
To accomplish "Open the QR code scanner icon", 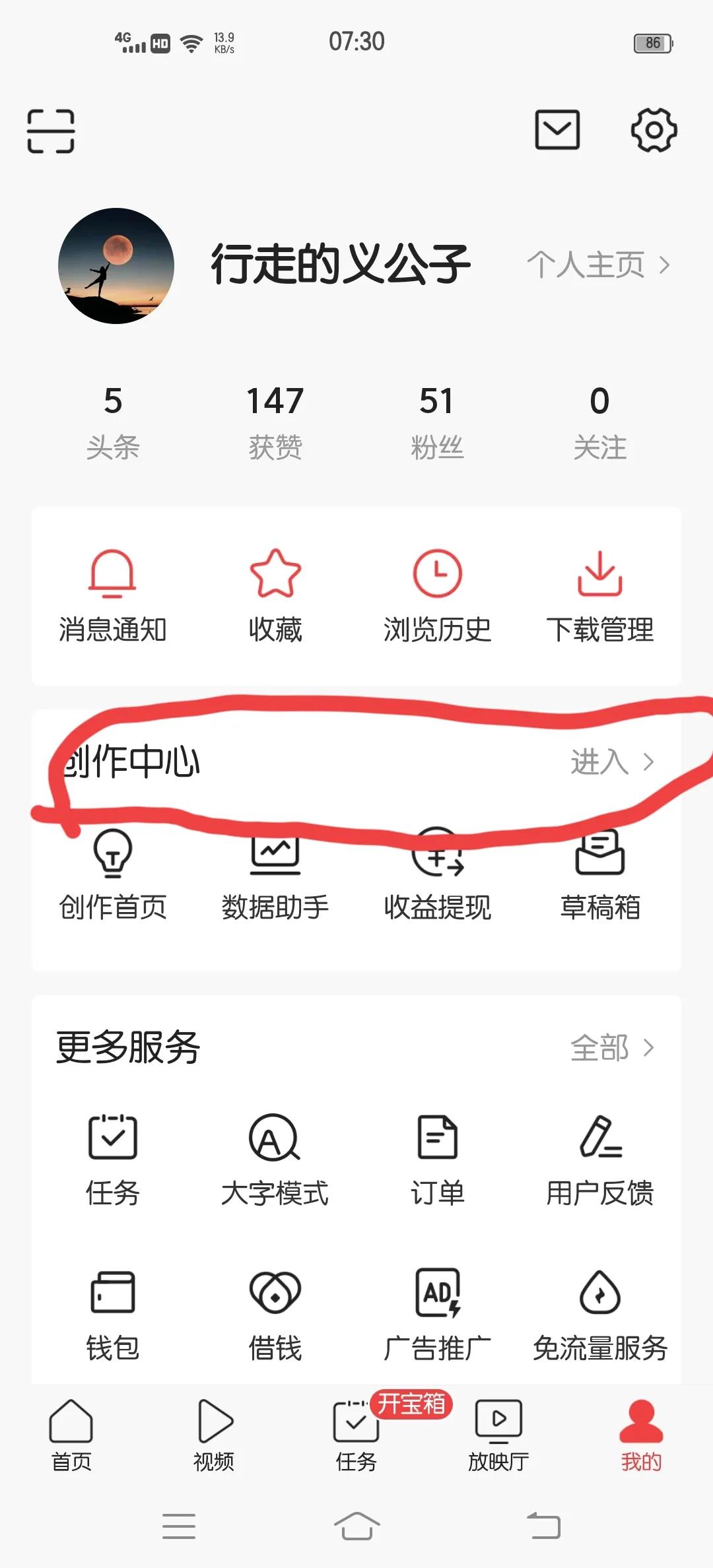I will [51, 131].
